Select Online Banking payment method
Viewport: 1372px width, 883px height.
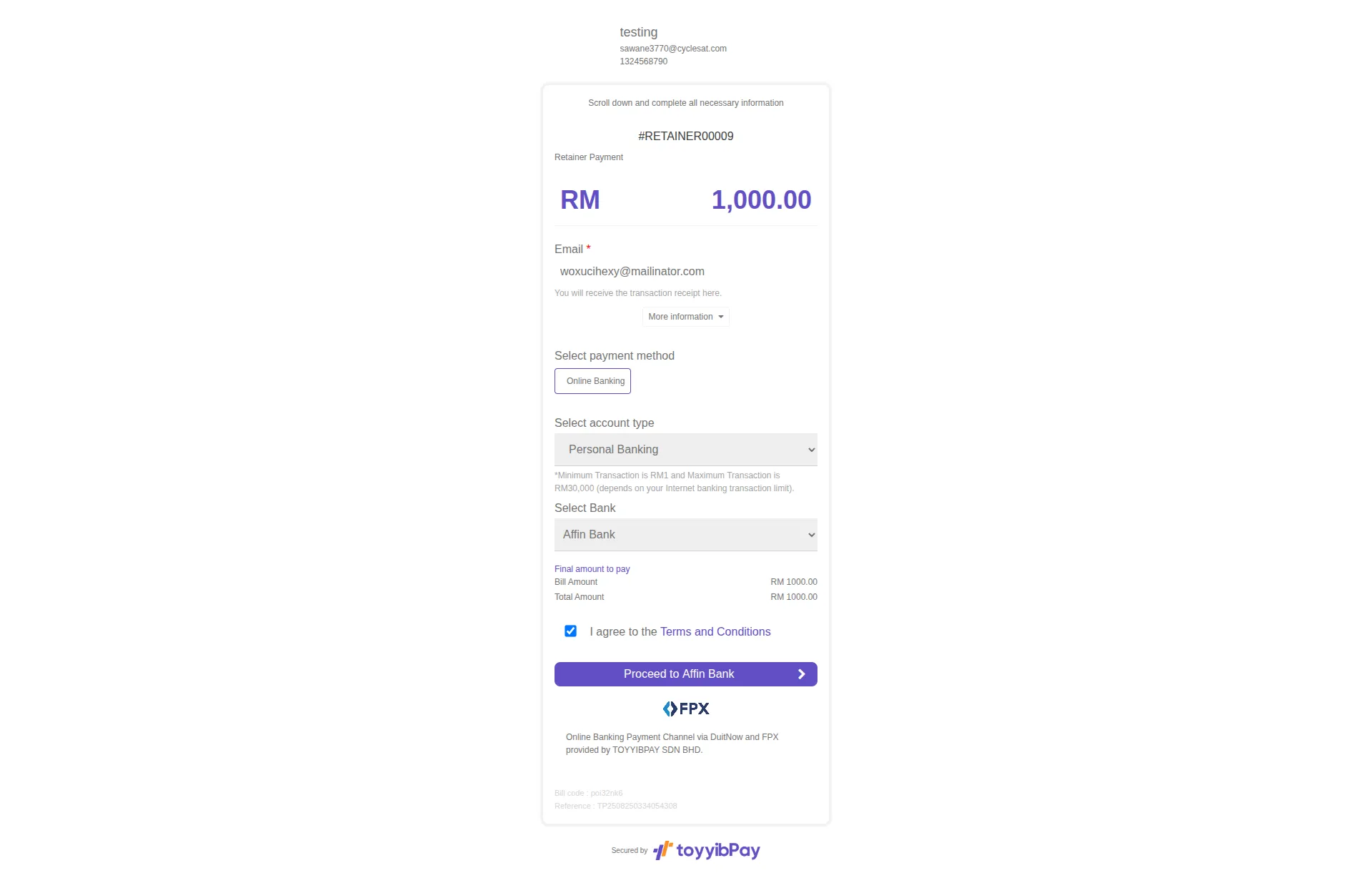(592, 381)
